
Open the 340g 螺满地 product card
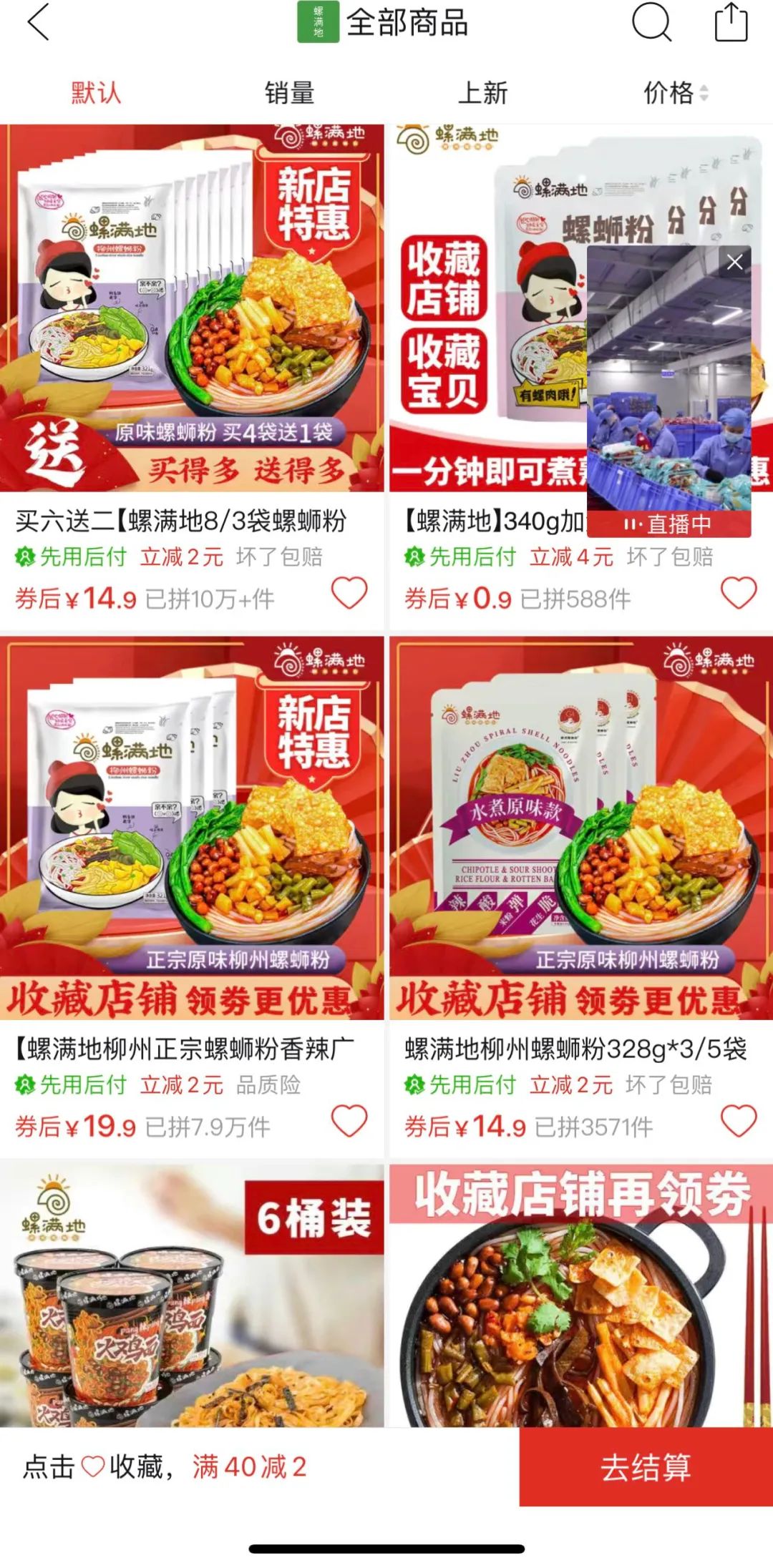point(487,358)
